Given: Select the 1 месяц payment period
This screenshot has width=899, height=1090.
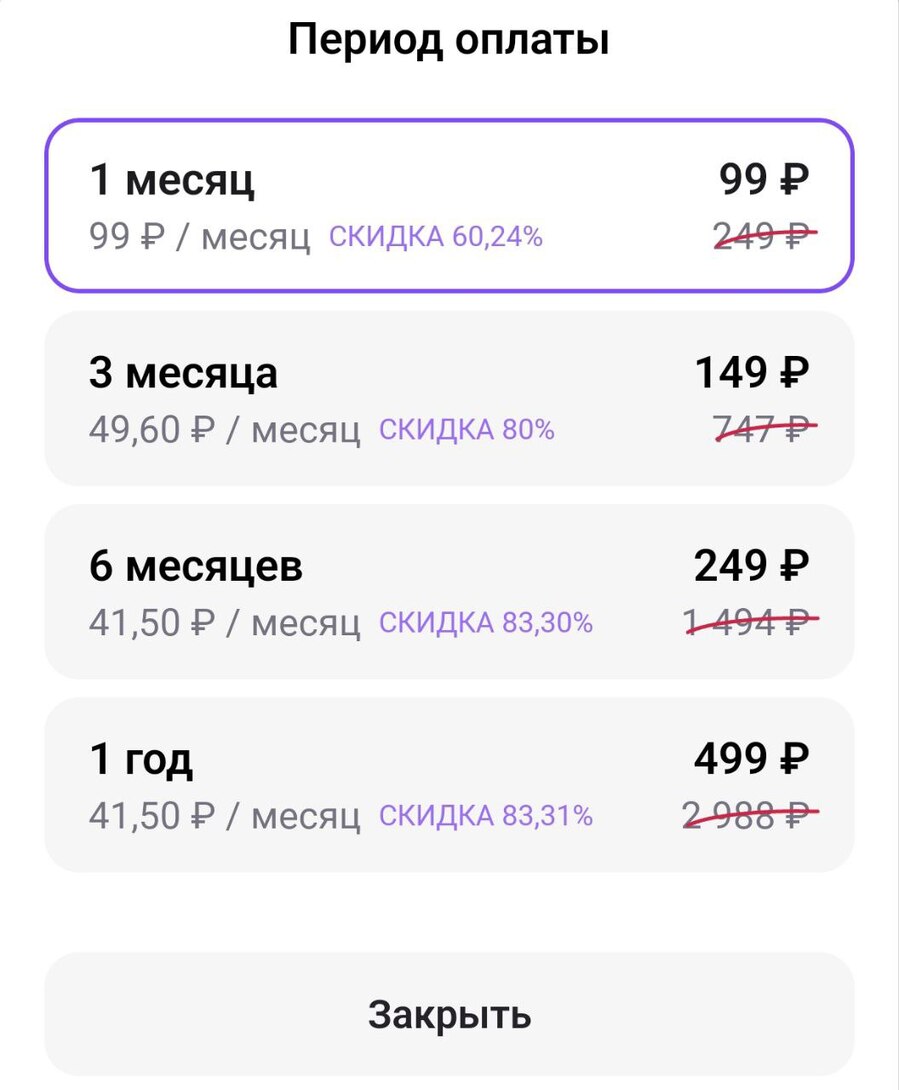Looking at the screenshot, I should click(x=449, y=206).
